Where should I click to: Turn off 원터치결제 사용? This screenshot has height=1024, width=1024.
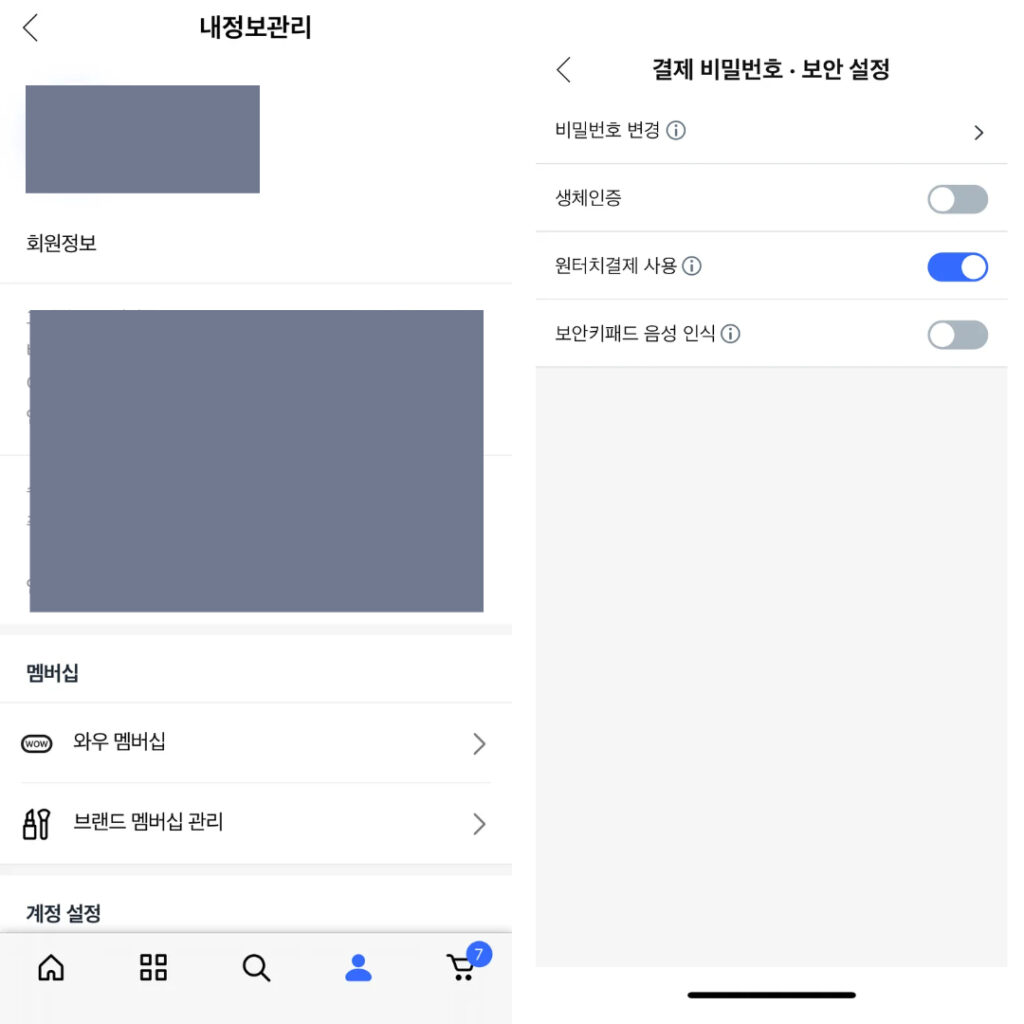click(957, 267)
